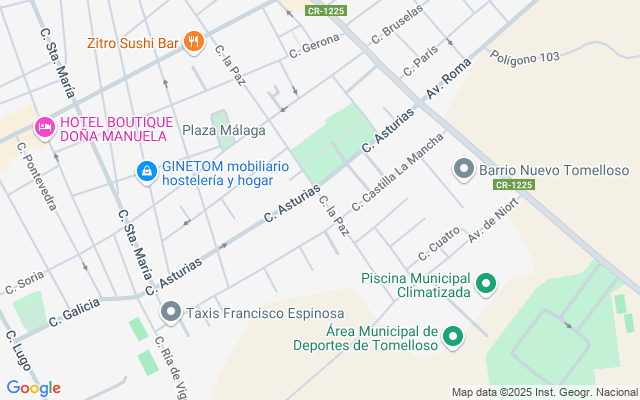Tap the GINETOM mobiliario shop marker

147,172
